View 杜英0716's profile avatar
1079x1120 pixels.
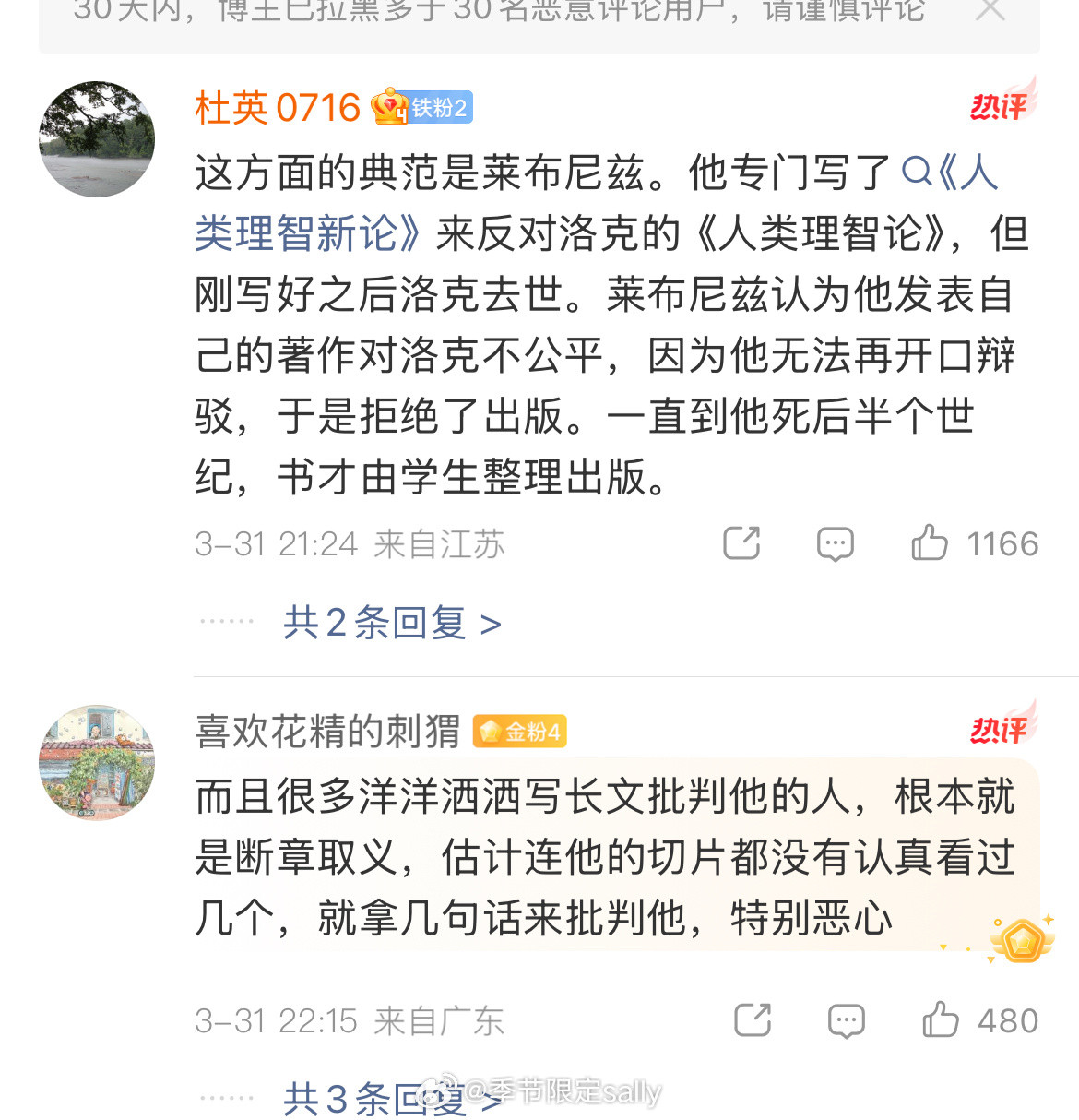(x=96, y=139)
